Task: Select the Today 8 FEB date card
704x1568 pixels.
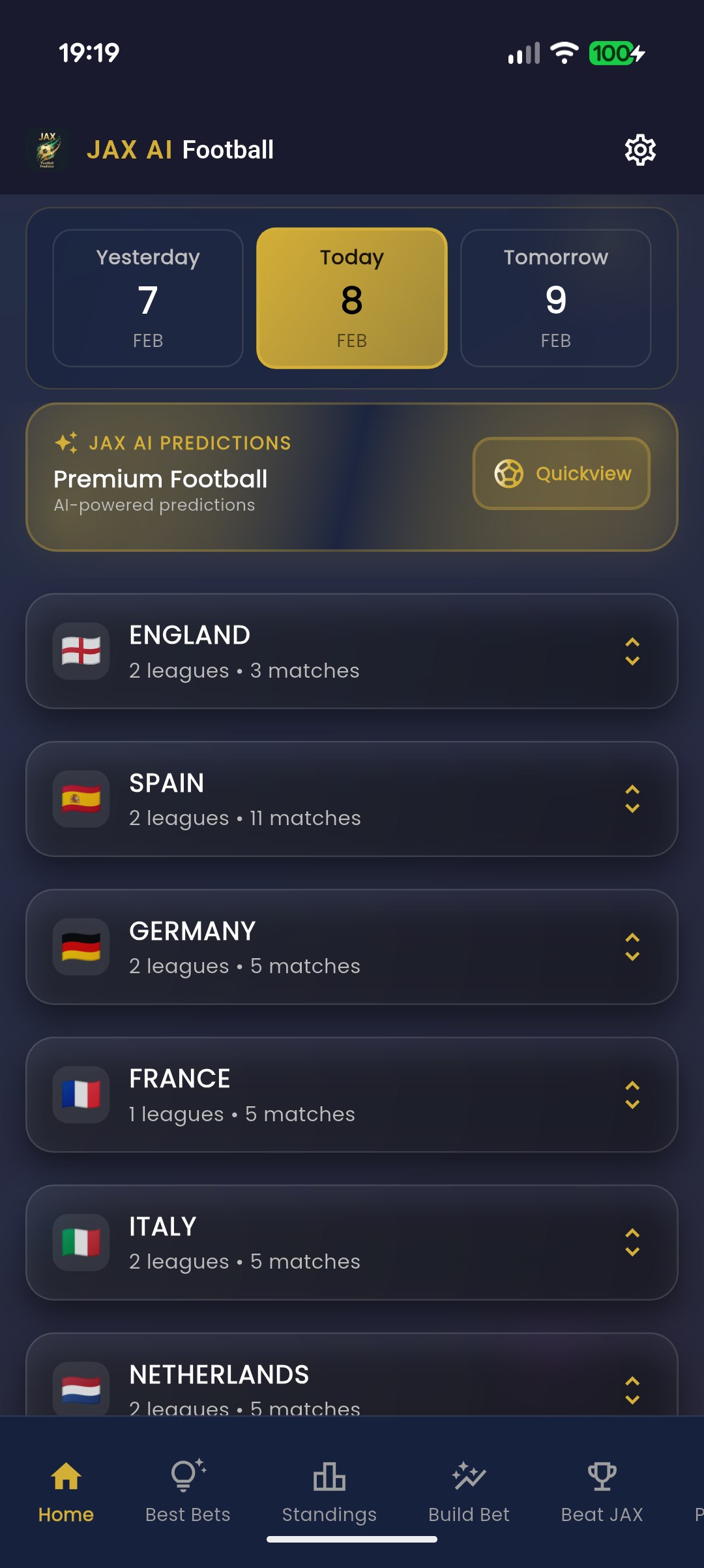Action: point(351,298)
